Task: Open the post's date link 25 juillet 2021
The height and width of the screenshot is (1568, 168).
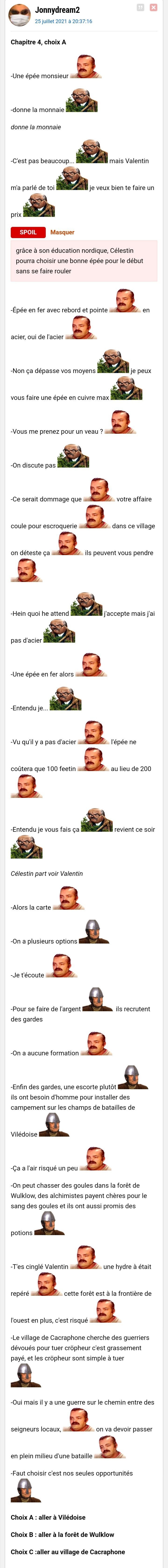Action: click(63, 21)
